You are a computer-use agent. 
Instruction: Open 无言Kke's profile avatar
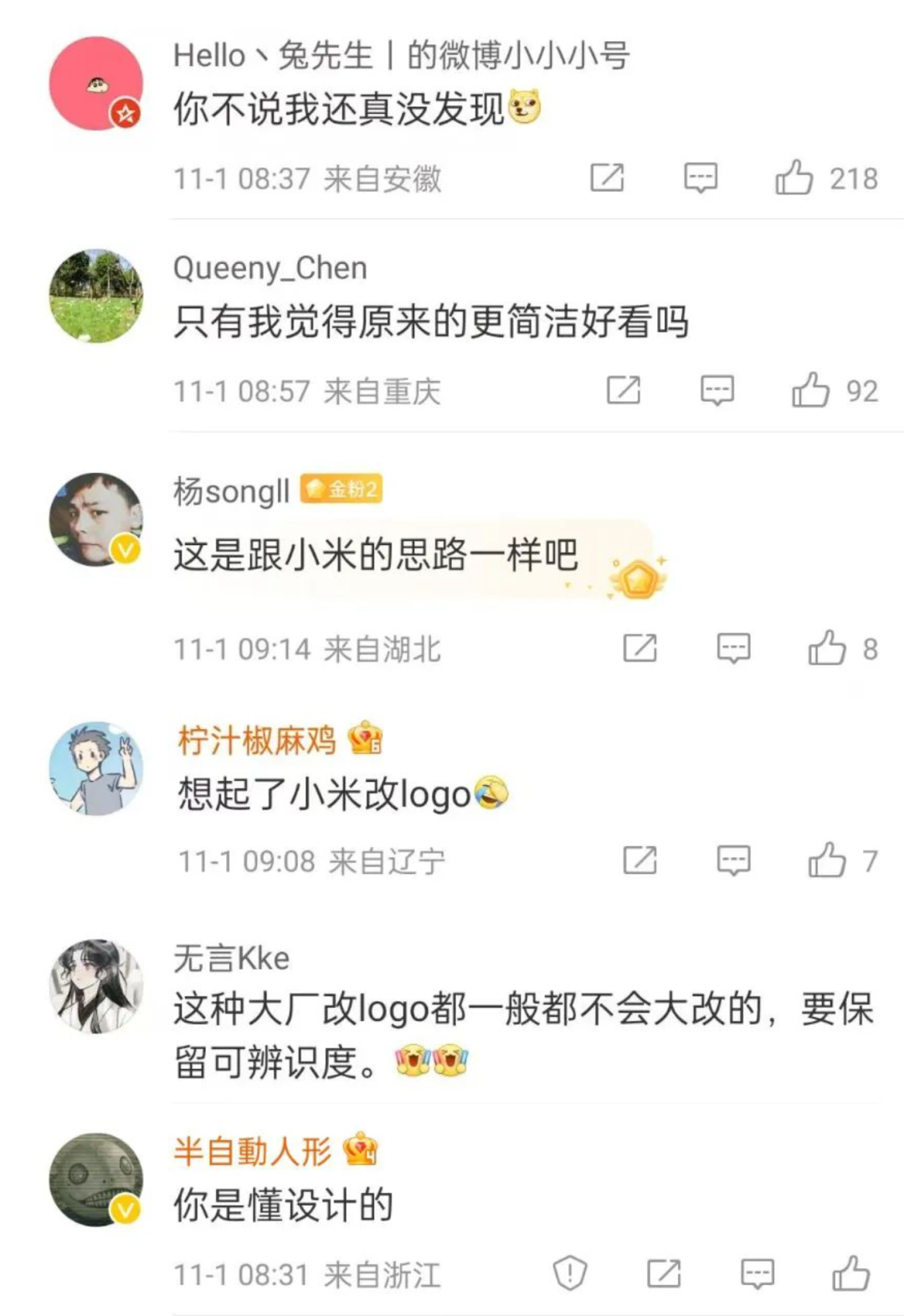[96, 985]
